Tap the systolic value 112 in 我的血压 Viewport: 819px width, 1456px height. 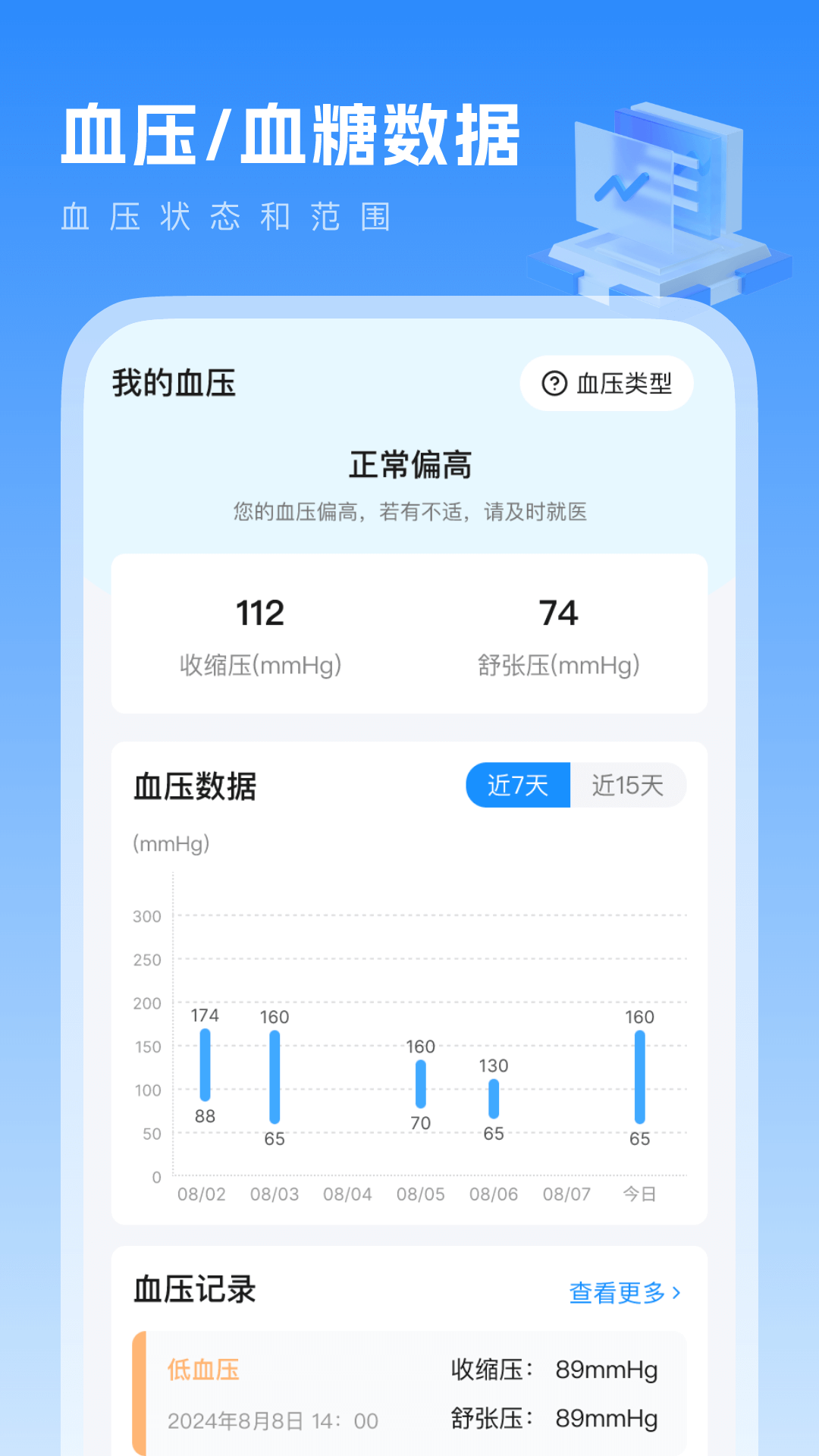point(258,613)
